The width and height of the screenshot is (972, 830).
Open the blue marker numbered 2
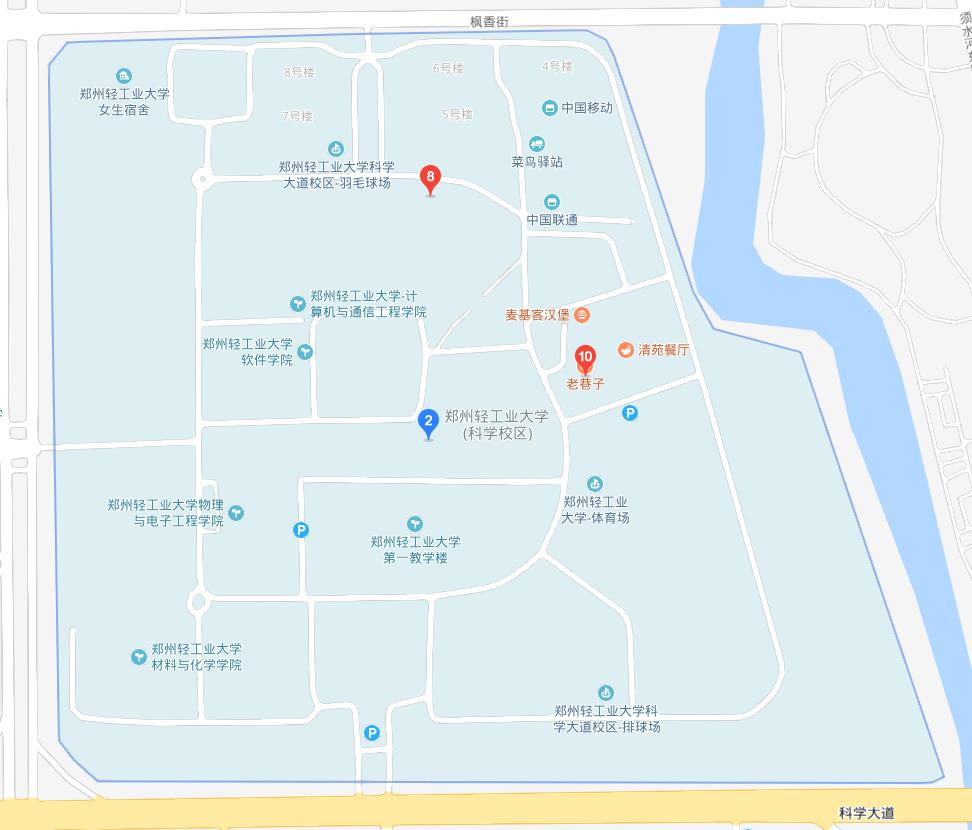tap(428, 423)
